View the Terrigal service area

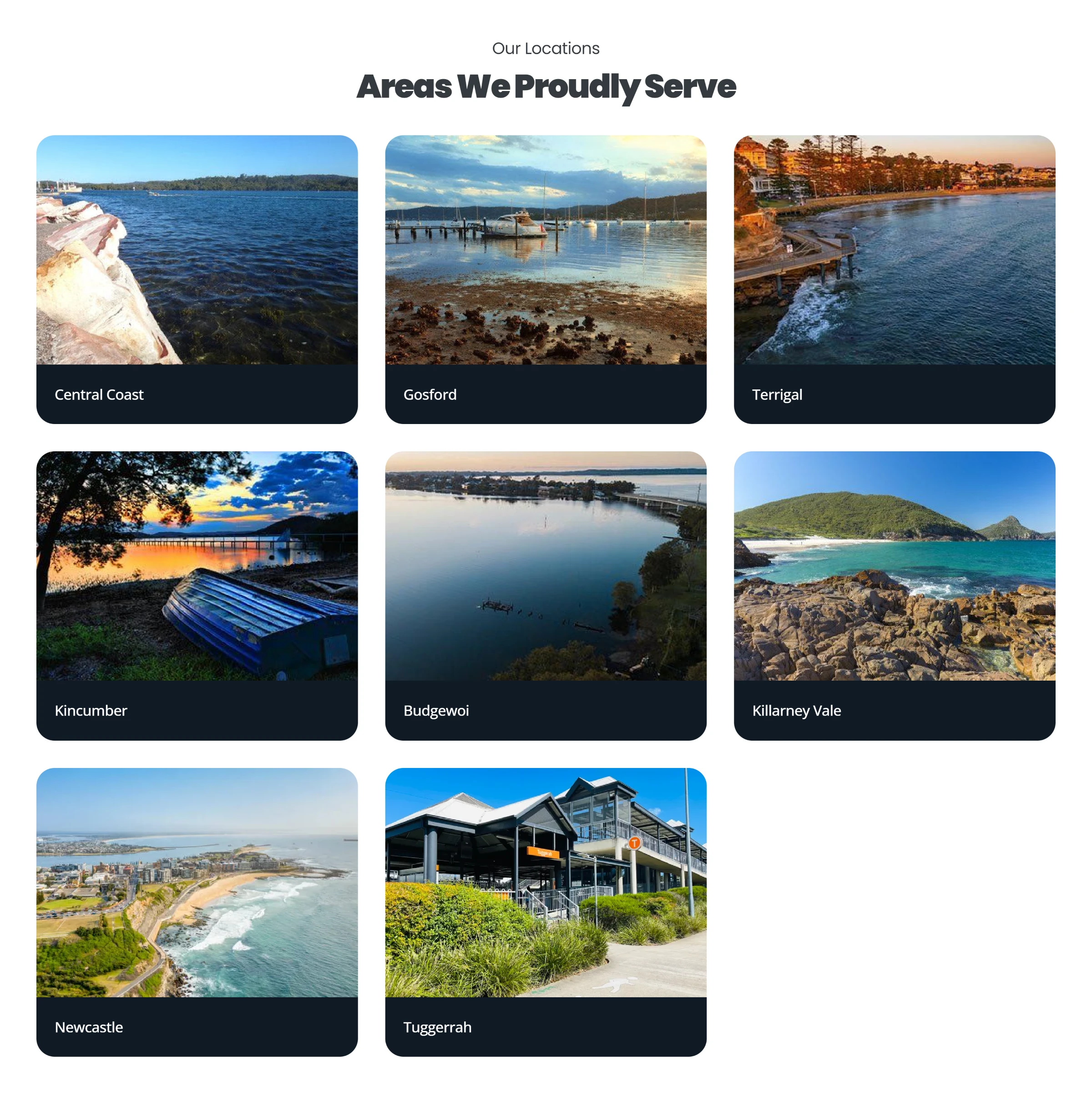coord(894,279)
